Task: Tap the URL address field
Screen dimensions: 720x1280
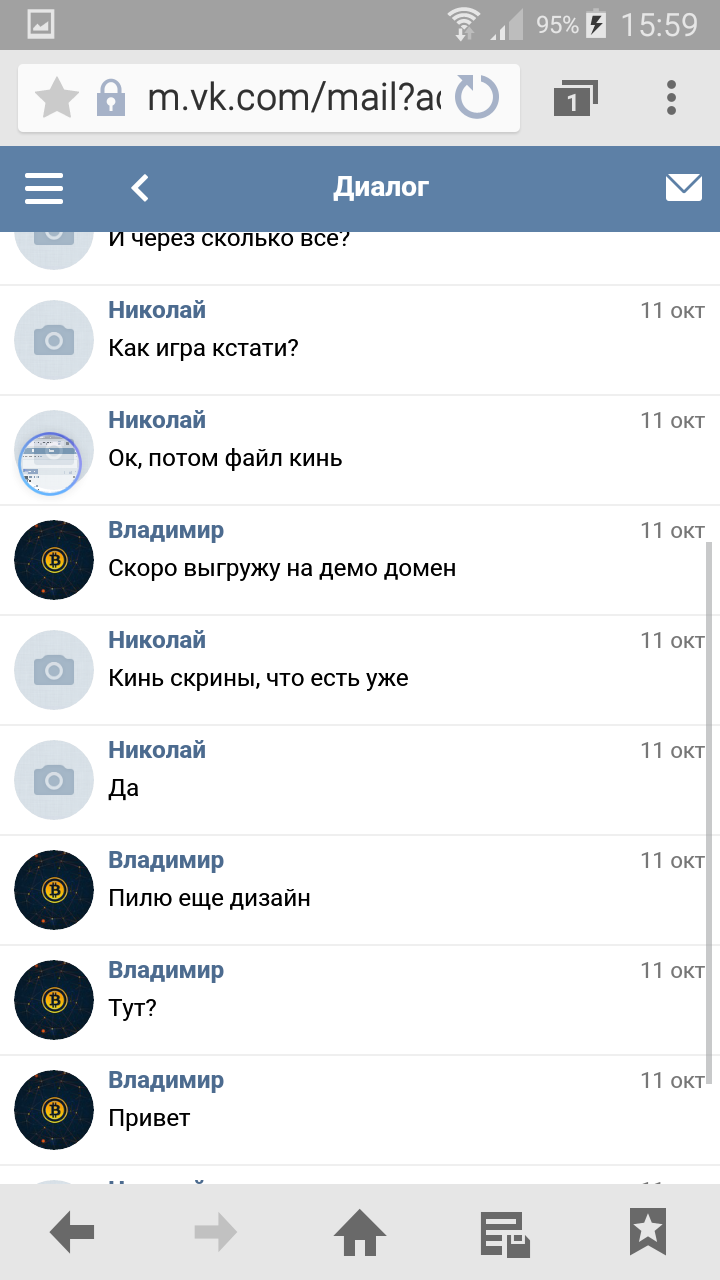Action: pyautogui.click(x=293, y=98)
